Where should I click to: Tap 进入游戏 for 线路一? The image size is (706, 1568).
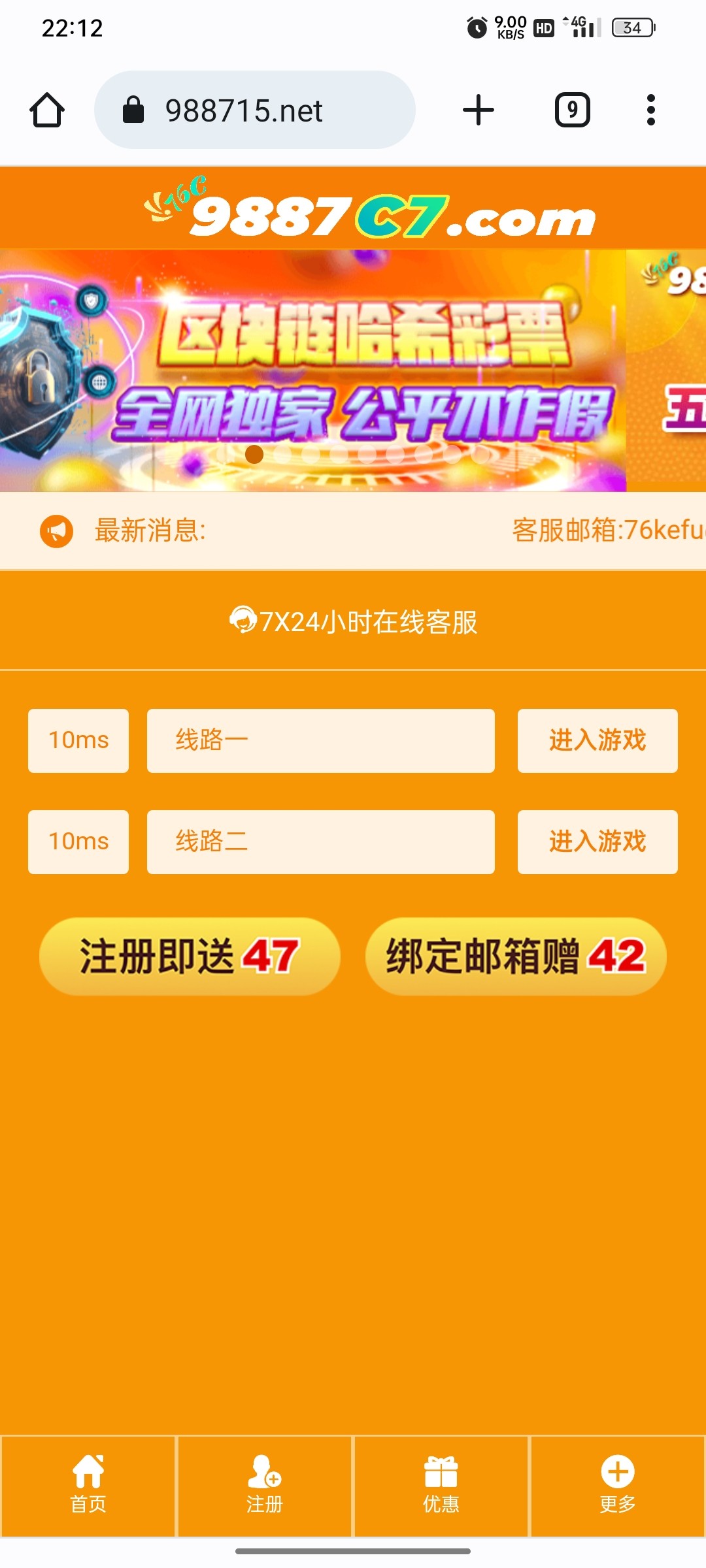click(x=597, y=740)
